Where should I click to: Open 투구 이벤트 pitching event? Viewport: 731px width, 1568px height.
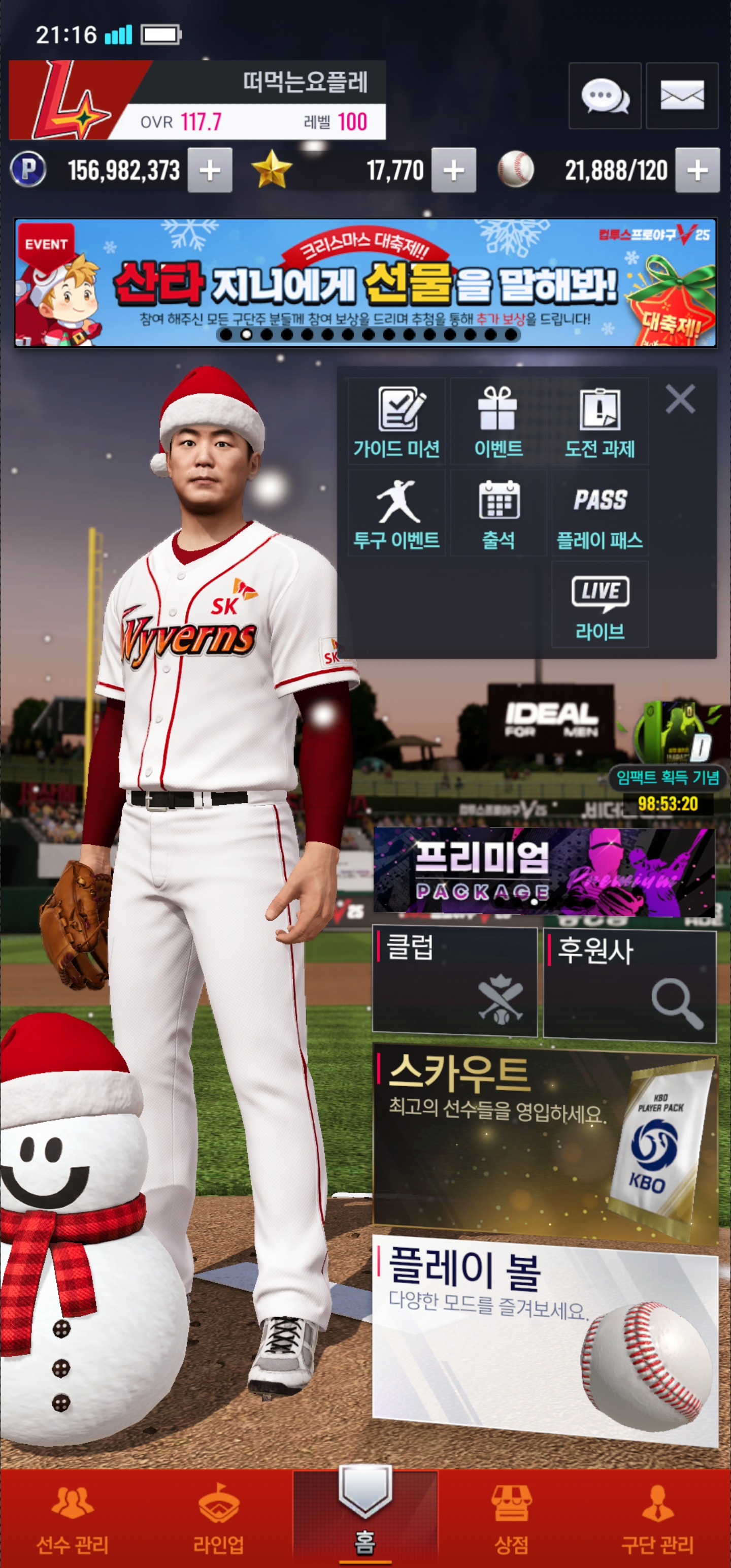(397, 512)
